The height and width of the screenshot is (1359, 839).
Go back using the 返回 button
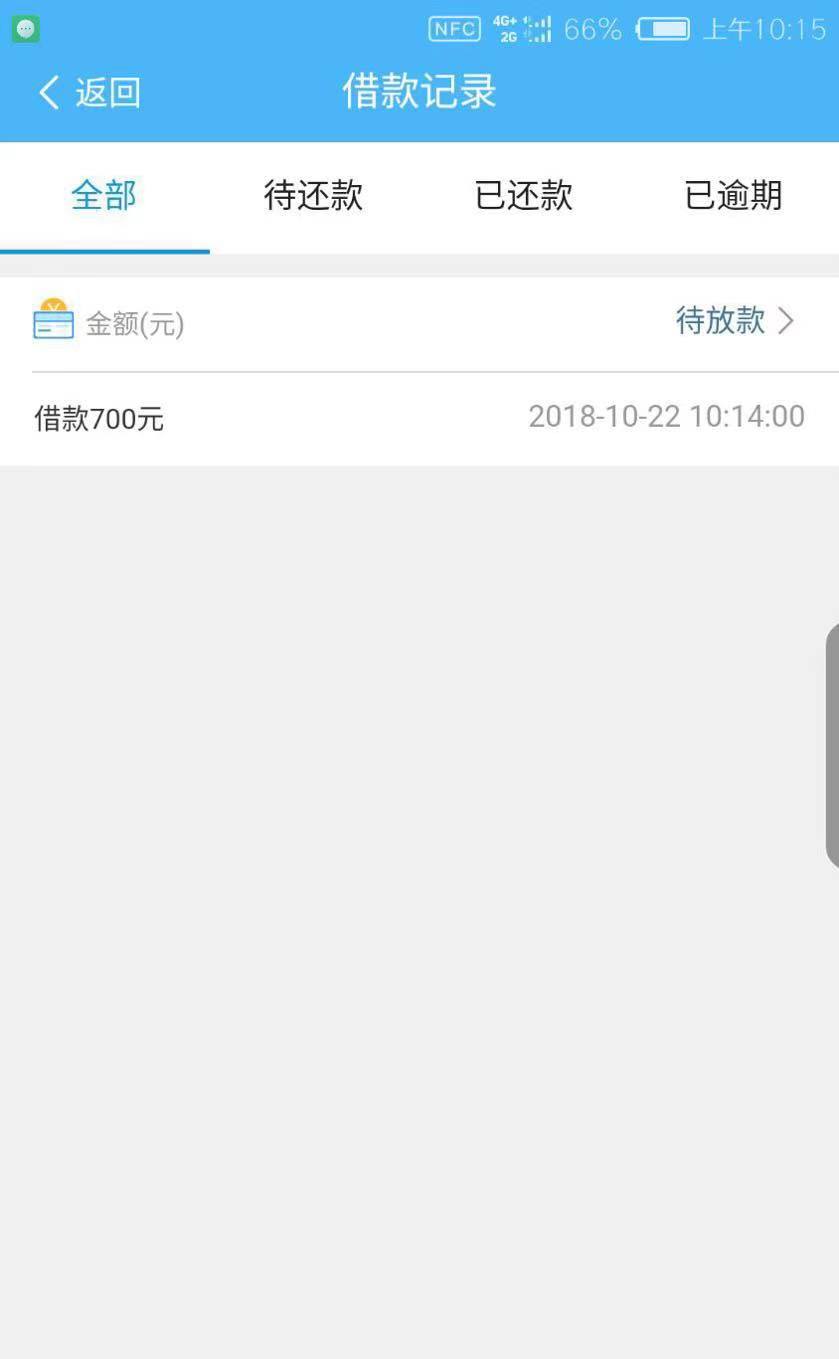(x=89, y=93)
